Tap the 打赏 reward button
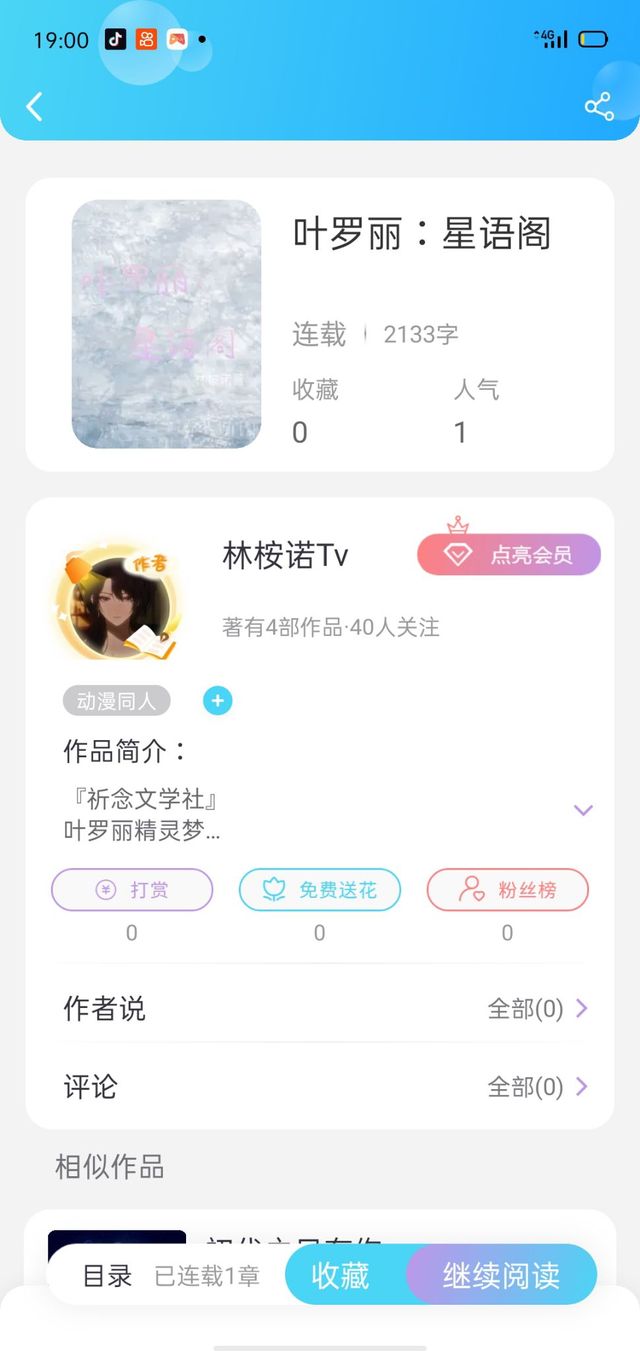The height and width of the screenshot is (1351, 640). [132, 889]
